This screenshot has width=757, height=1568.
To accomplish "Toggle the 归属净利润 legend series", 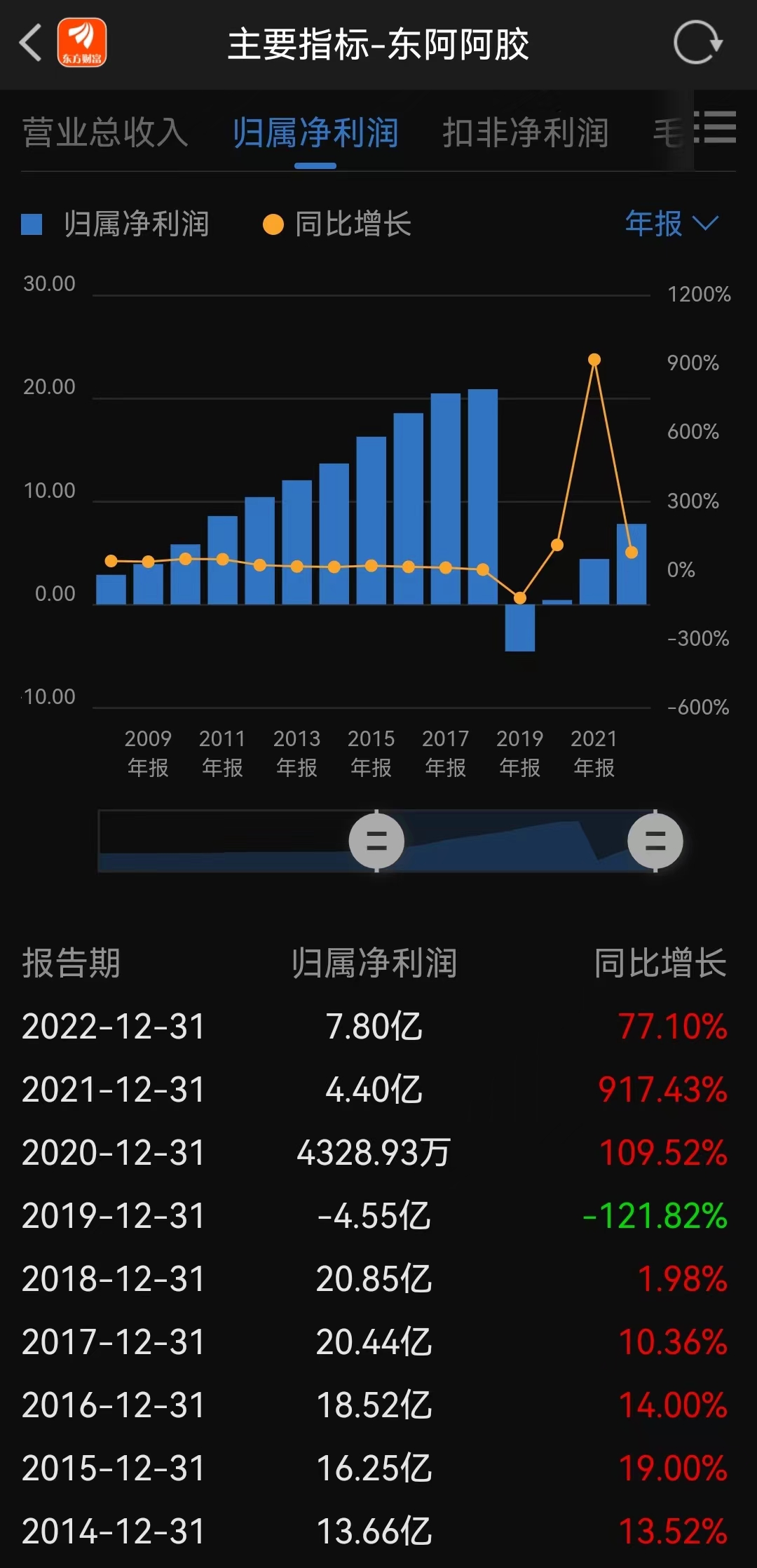I will point(116,224).
